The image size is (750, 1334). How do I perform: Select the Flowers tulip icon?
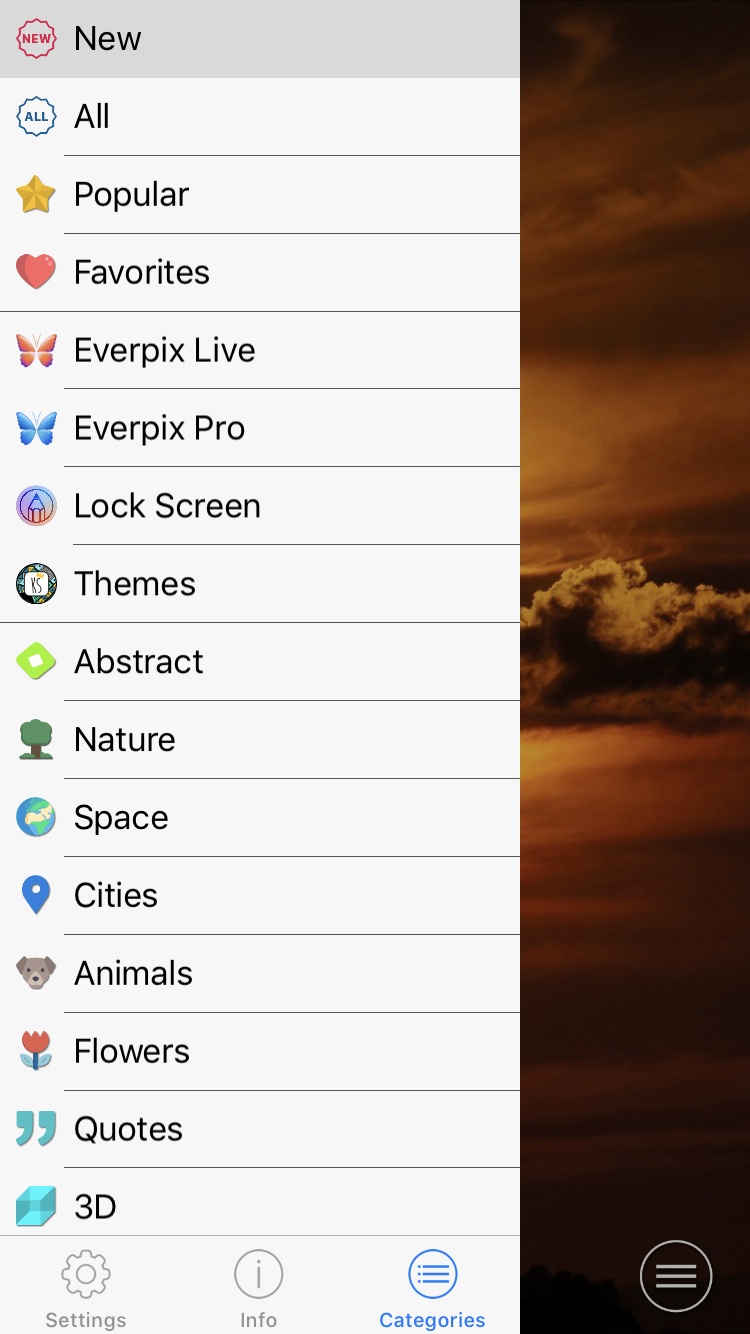pos(36,1051)
